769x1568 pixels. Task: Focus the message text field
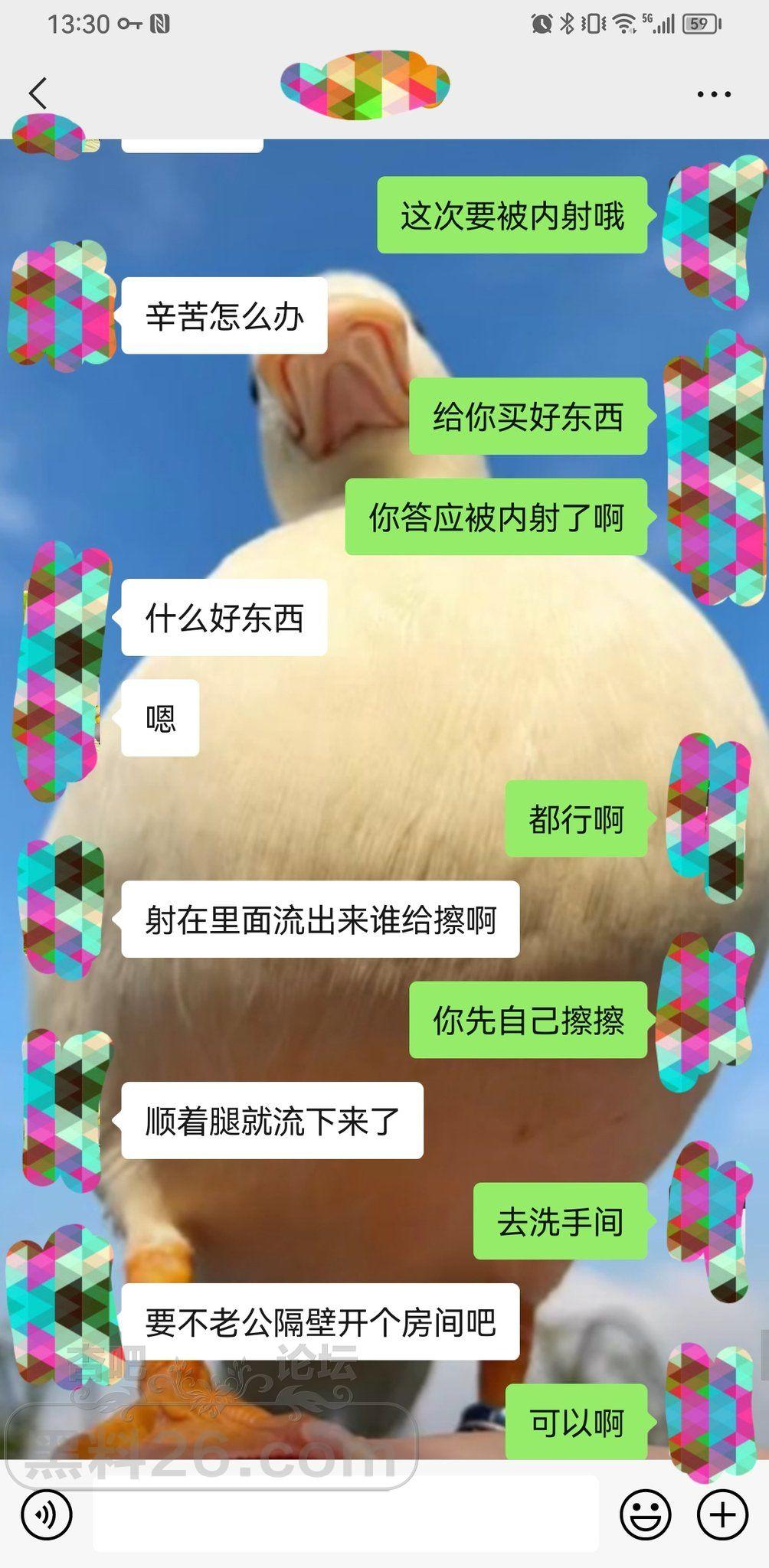pyautogui.click(x=345, y=1514)
